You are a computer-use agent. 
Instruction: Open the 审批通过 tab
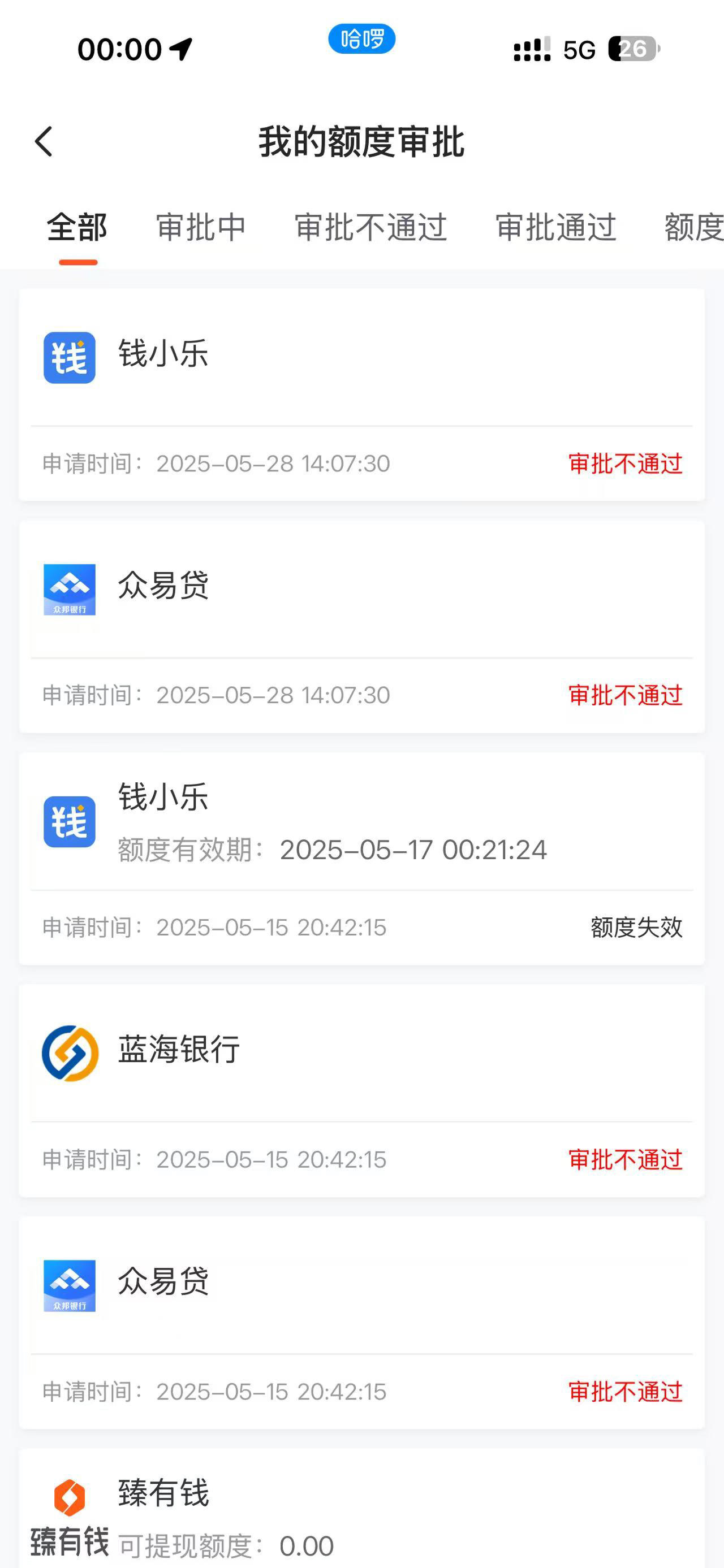click(556, 228)
